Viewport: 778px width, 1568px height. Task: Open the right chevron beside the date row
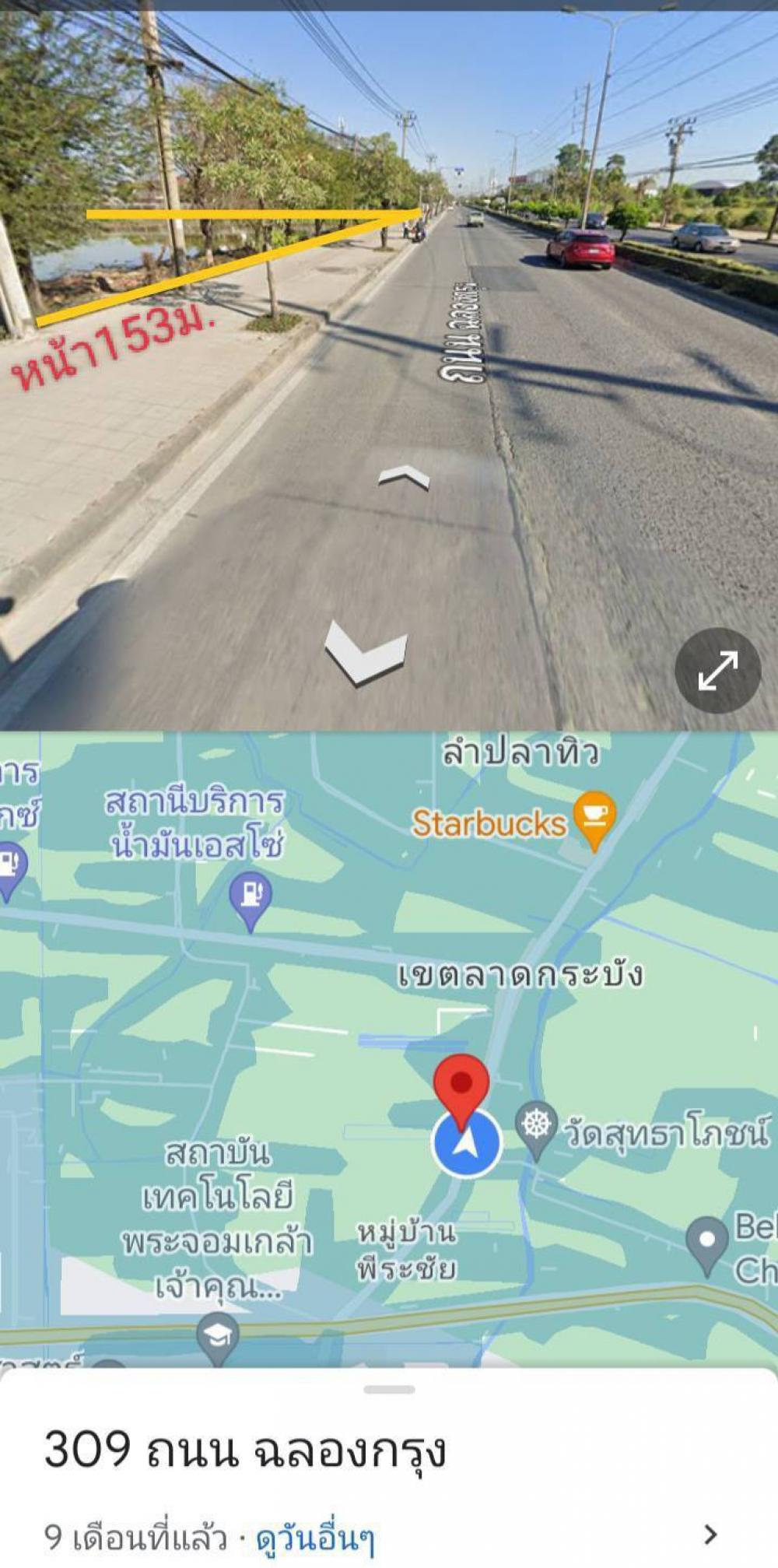[710, 1535]
